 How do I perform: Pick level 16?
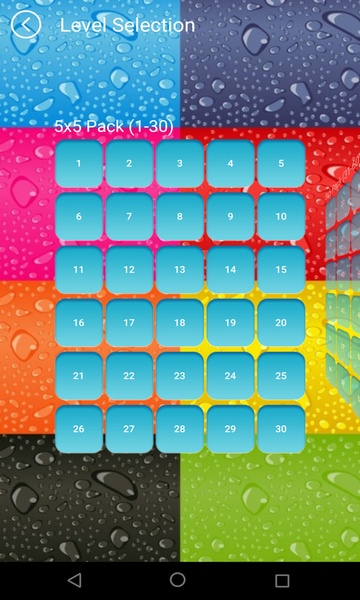[x=79, y=323]
